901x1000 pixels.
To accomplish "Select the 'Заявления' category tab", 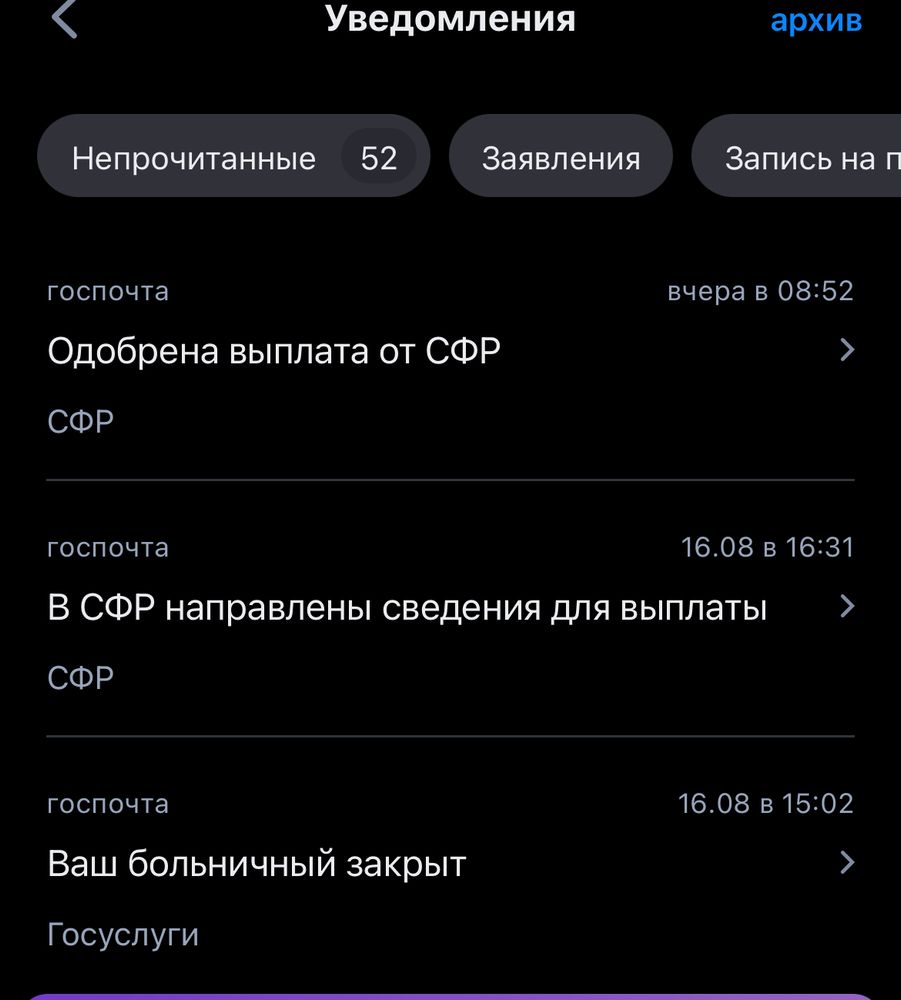I will pyautogui.click(x=561, y=156).
